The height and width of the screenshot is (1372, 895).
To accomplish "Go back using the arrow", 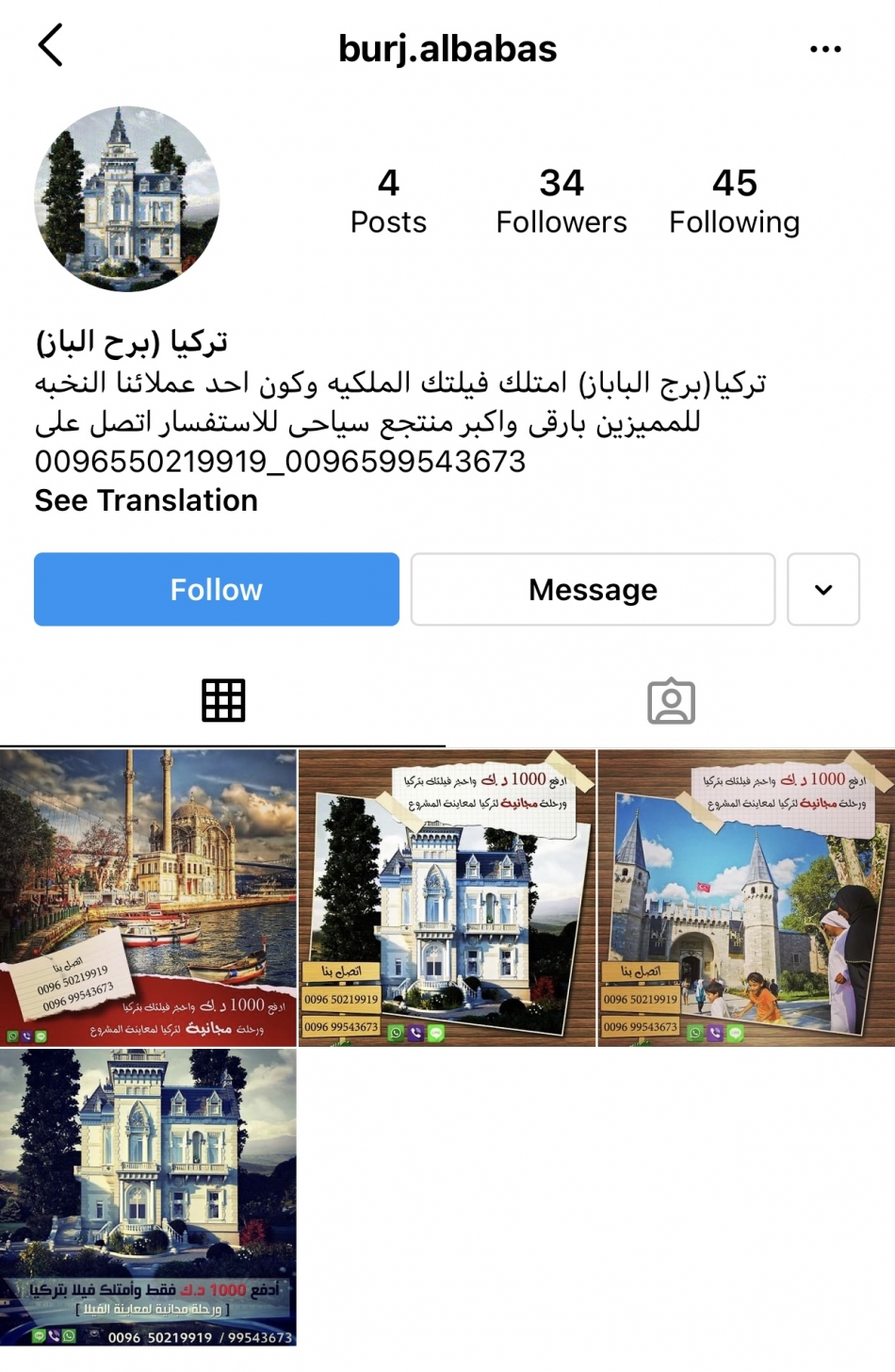I will point(51,45).
